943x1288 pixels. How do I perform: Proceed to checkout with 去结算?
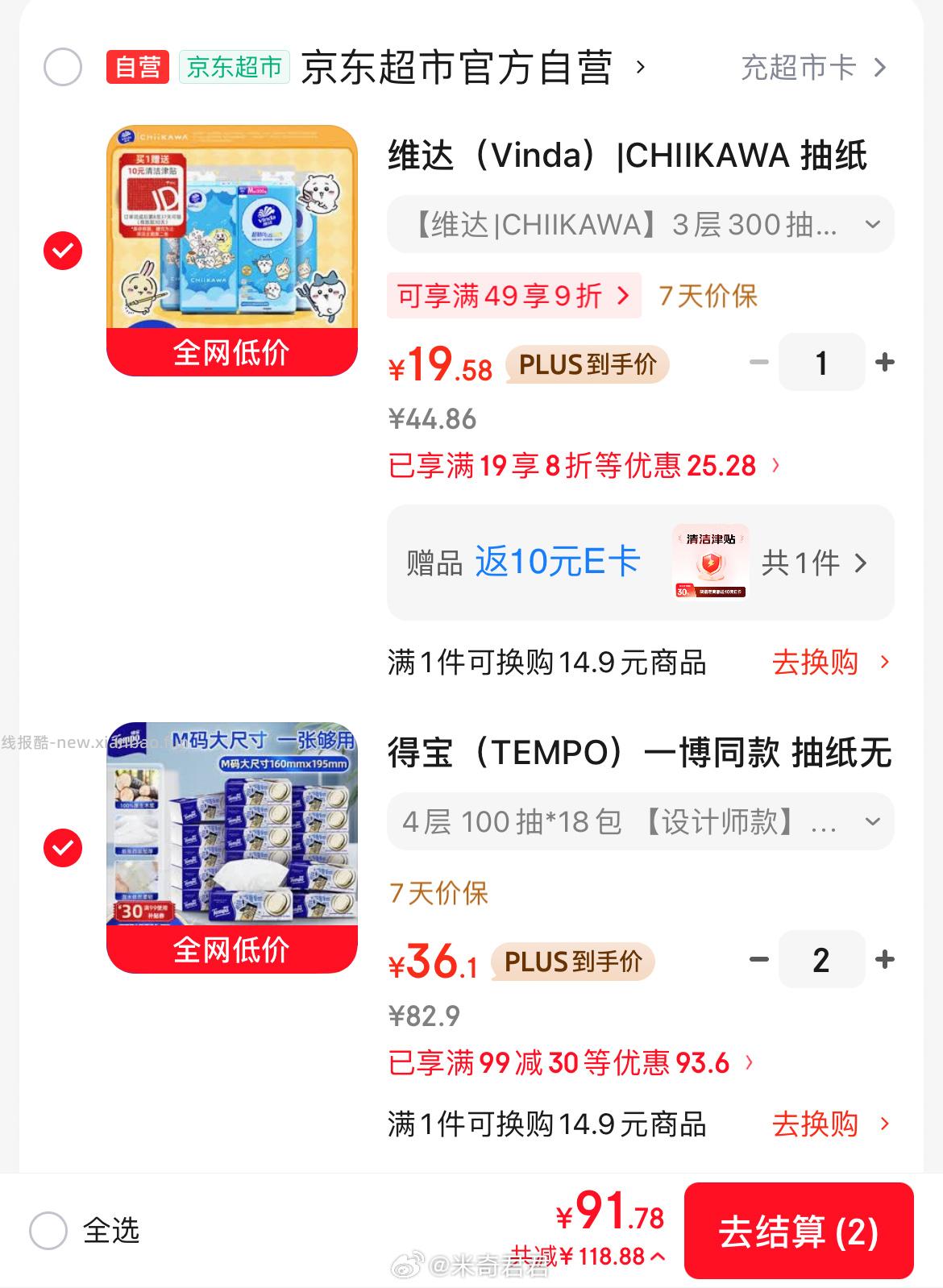[x=798, y=1232]
